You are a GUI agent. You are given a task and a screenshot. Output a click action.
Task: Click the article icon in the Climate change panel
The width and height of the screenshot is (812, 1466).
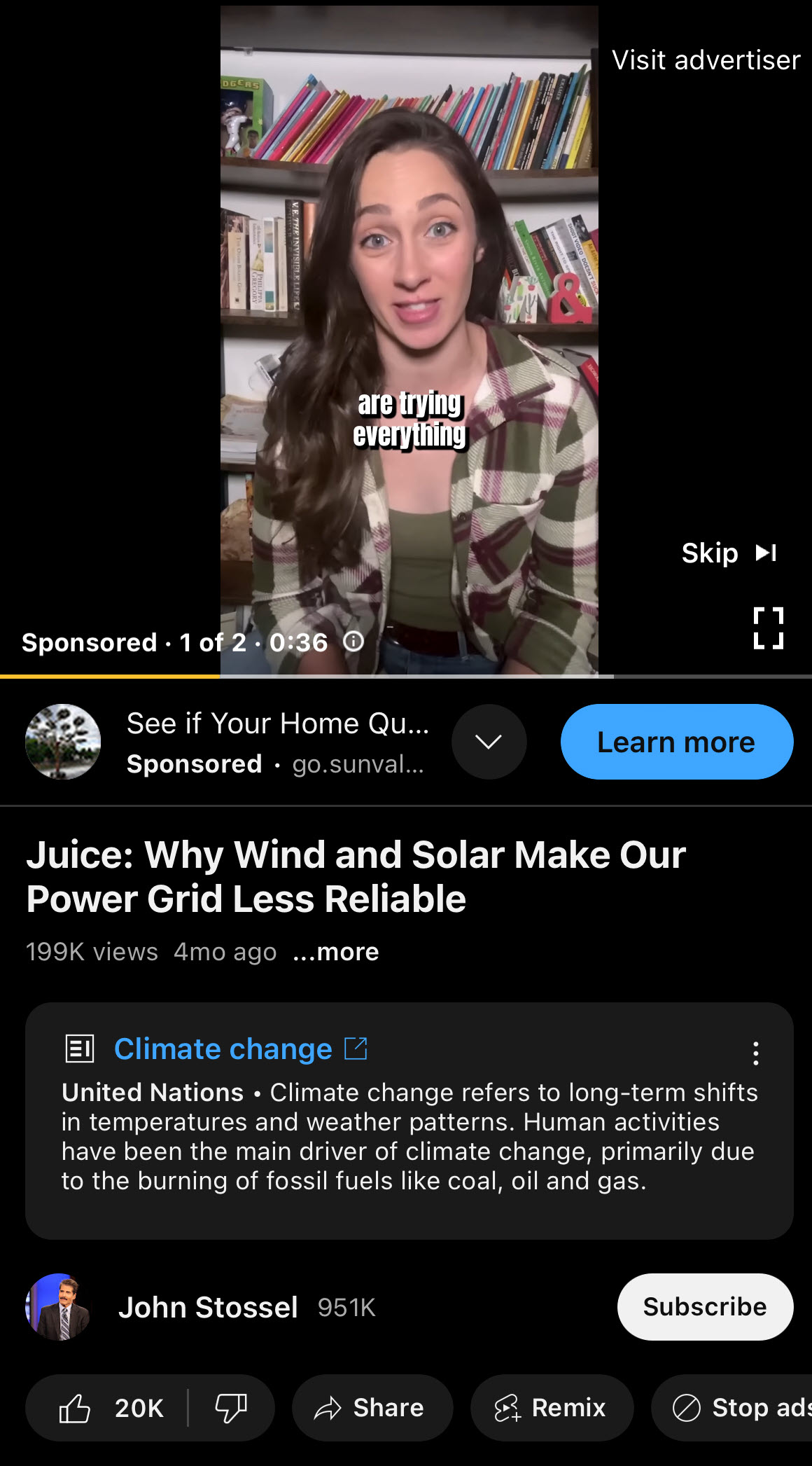[80, 1049]
